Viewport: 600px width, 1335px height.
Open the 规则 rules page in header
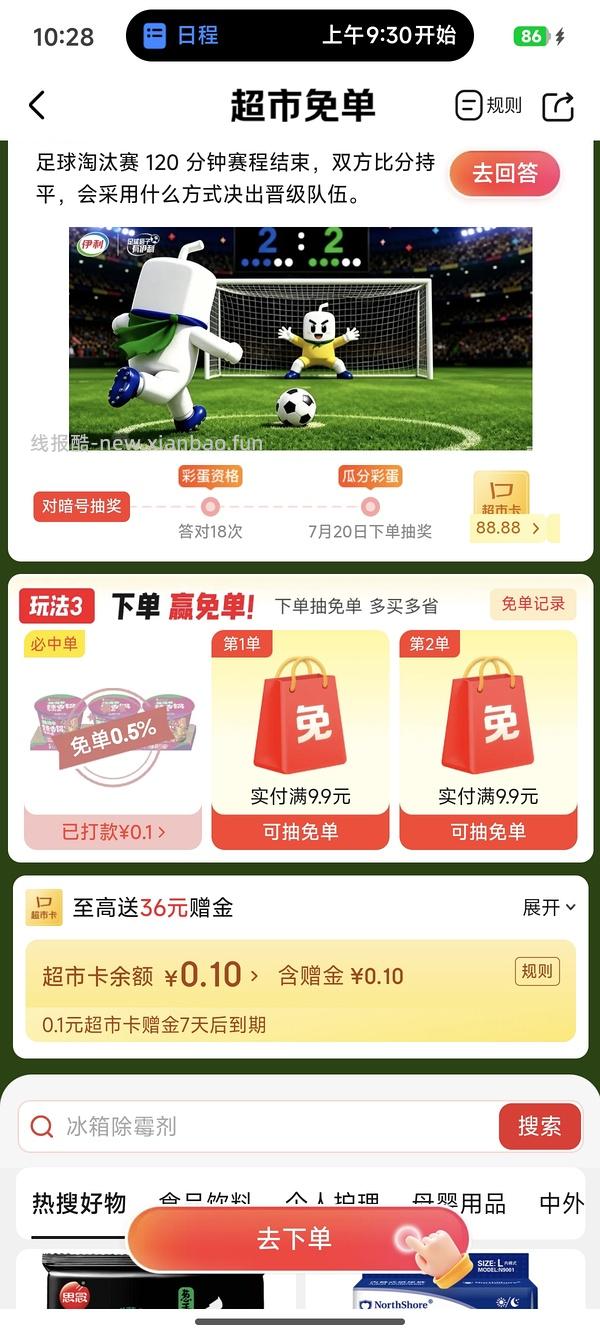tap(488, 105)
